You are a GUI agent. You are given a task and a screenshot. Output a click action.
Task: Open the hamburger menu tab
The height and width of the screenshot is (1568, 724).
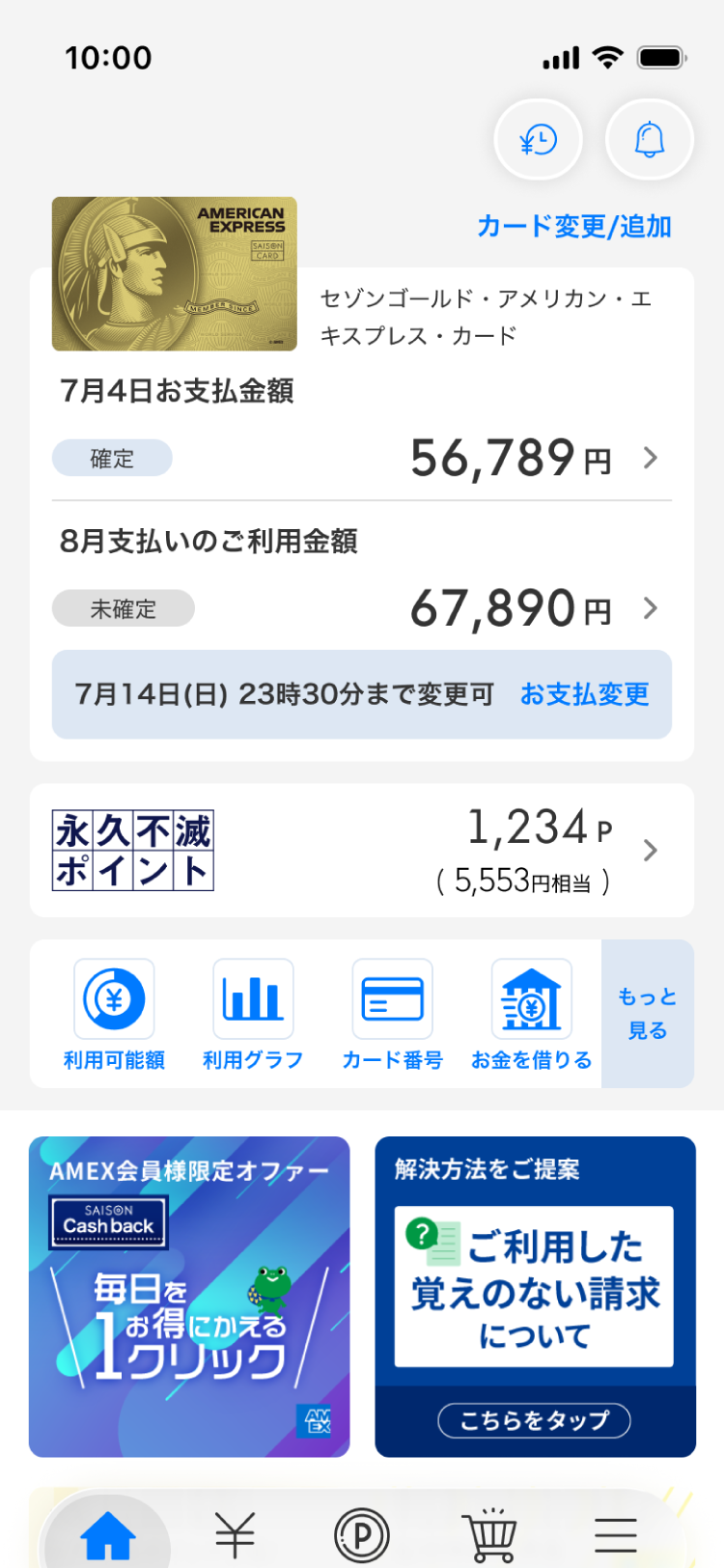coord(615,1535)
